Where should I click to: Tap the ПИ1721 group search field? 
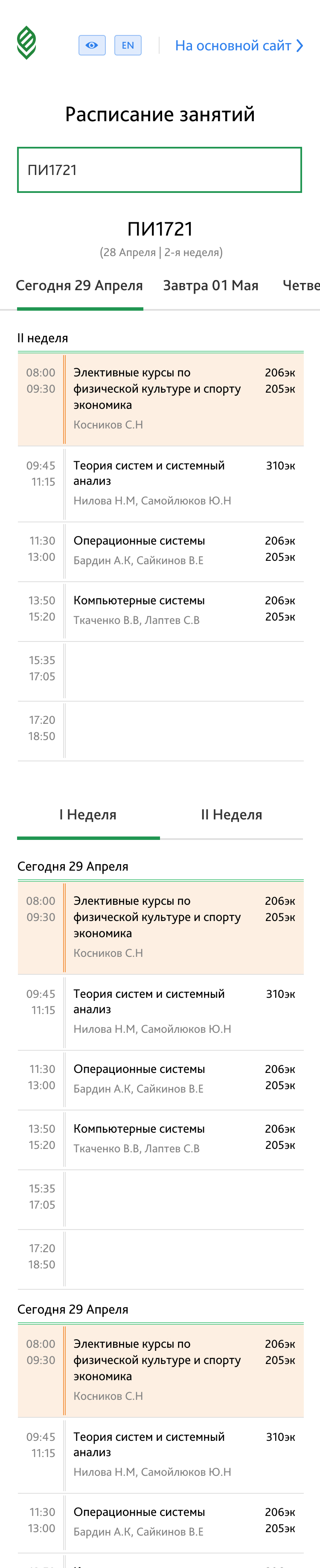coord(160,170)
